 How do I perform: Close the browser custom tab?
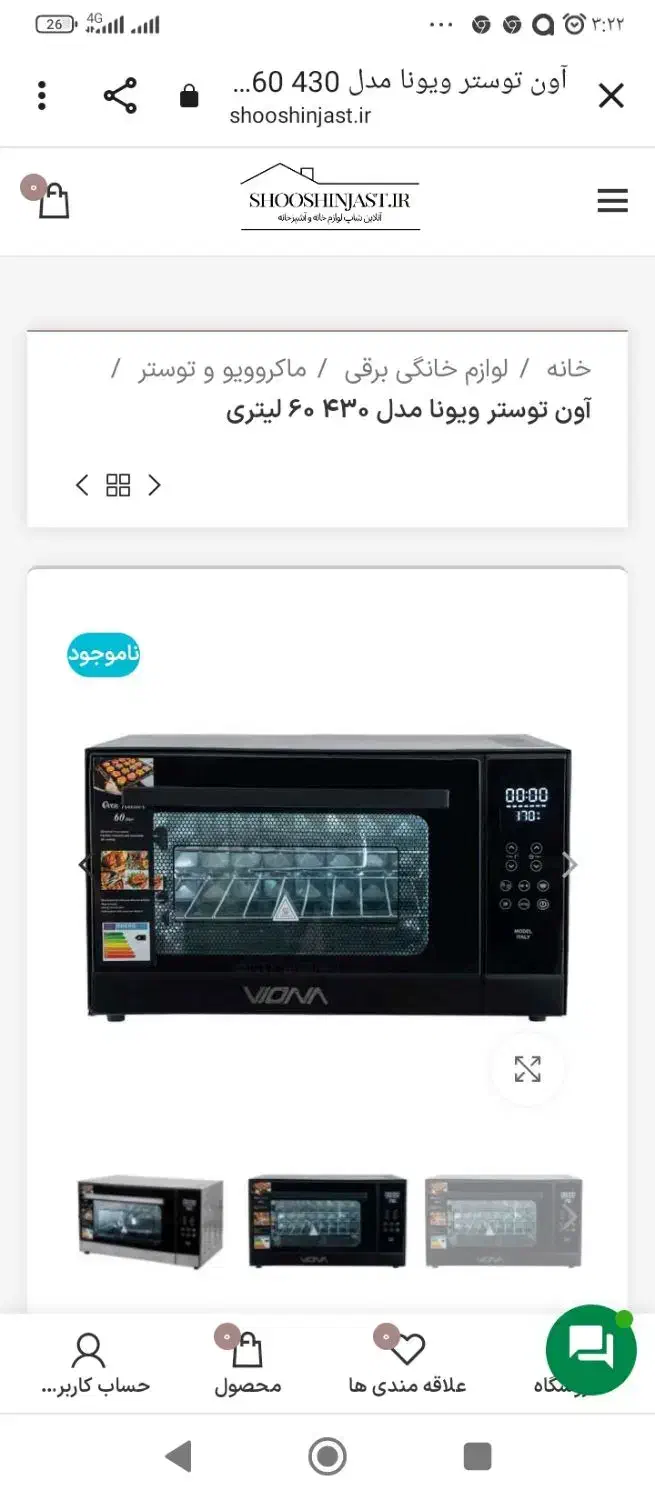(x=611, y=96)
